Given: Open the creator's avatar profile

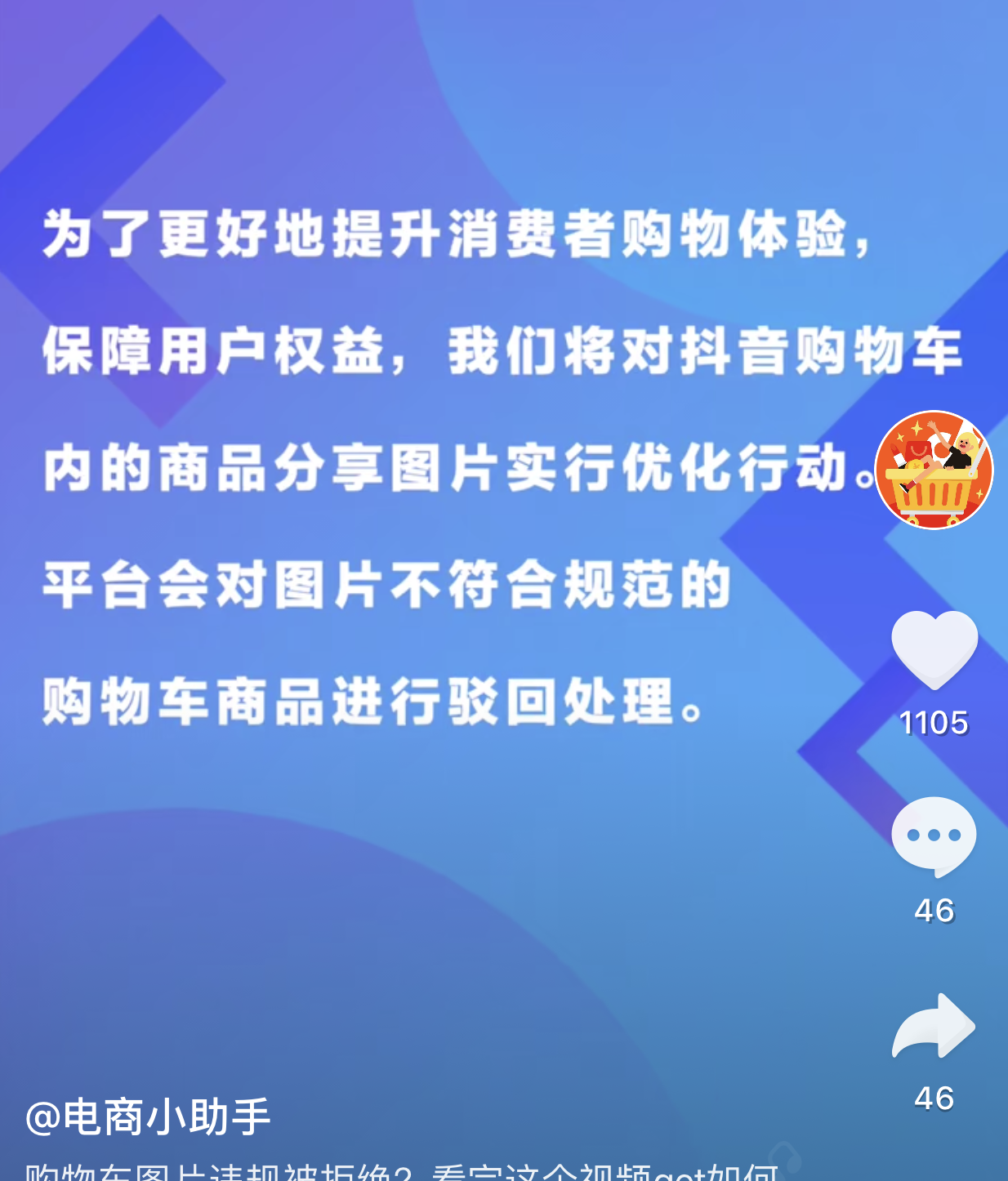Looking at the screenshot, I should [934, 470].
